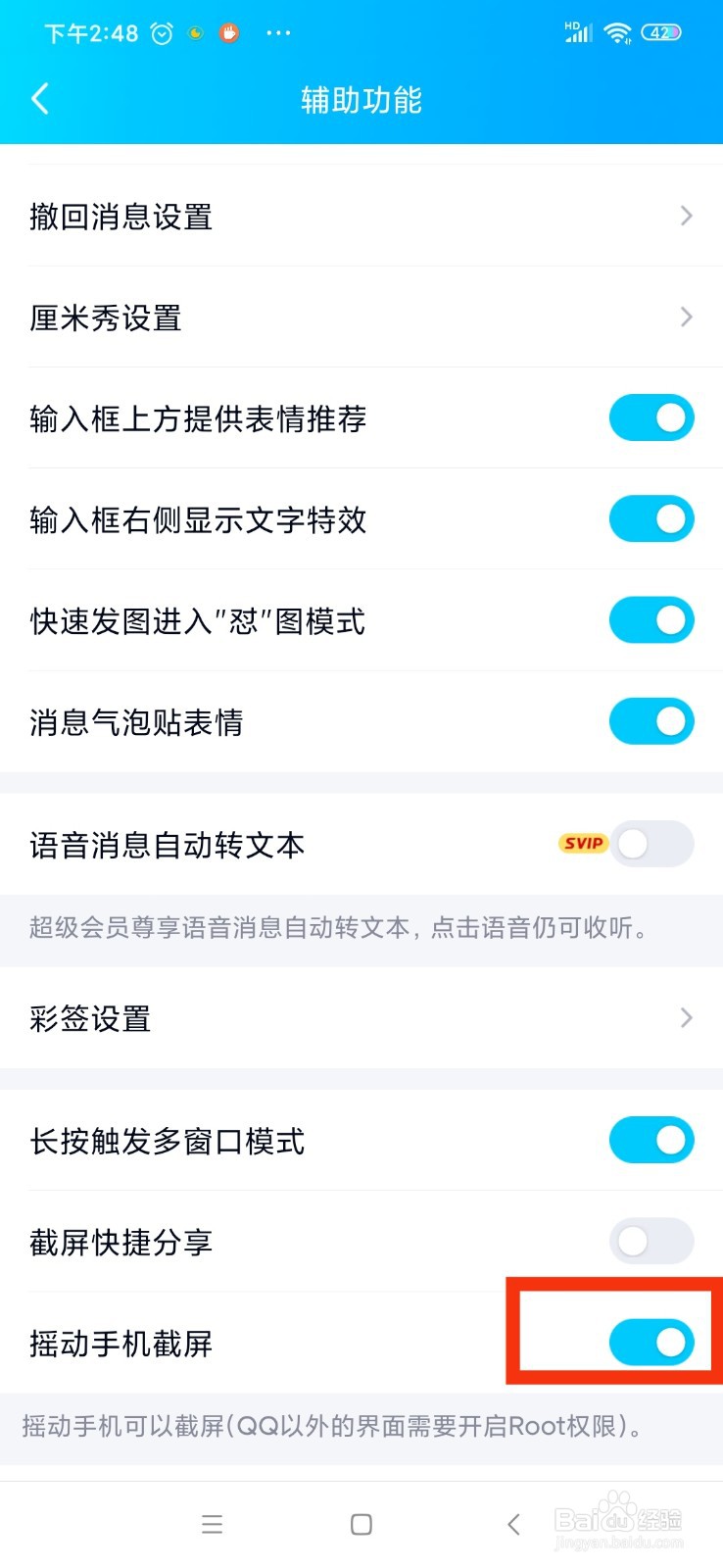The image size is (723, 1568).
Task: Tap 长按触发多窗口模式 row
Action: [167, 1140]
